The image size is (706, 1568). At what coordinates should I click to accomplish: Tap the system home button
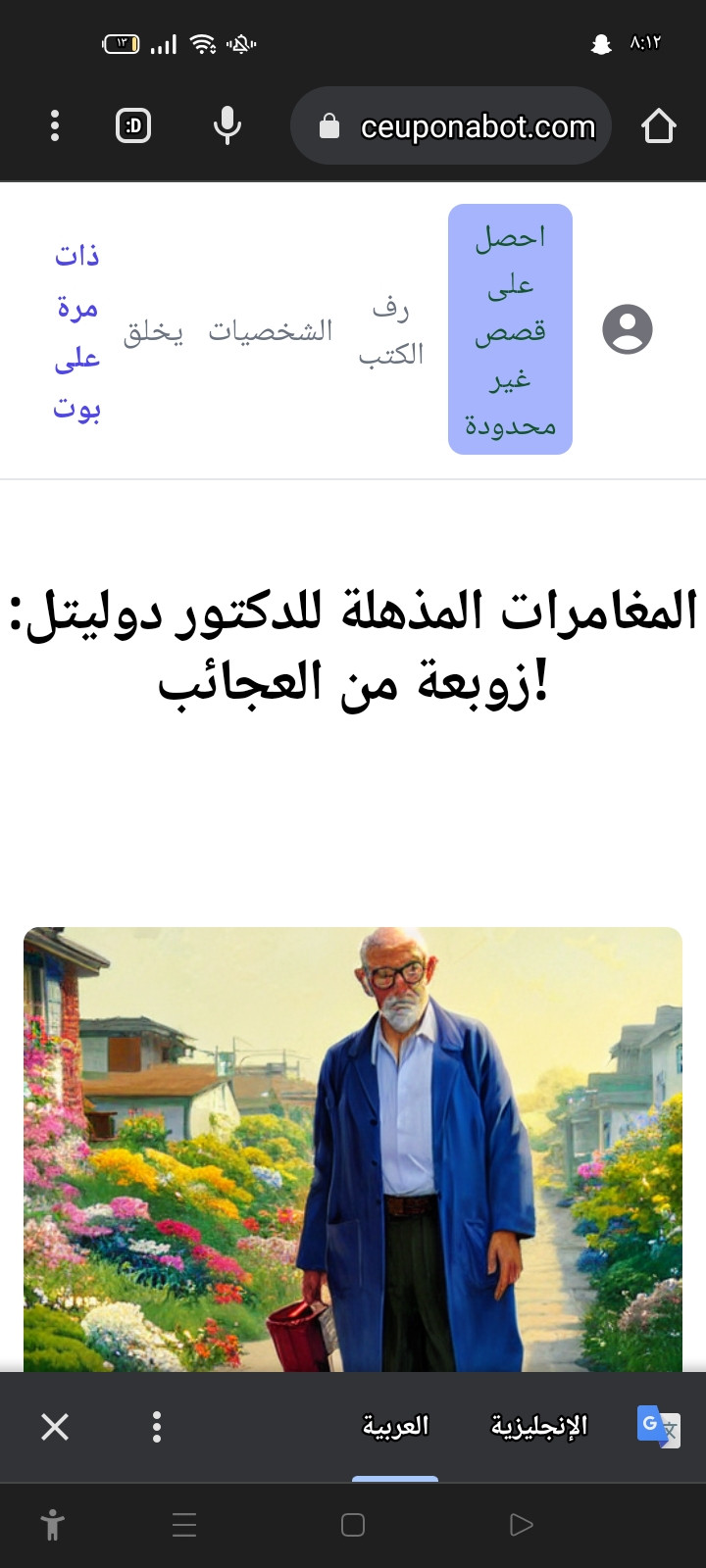pyautogui.click(x=353, y=1525)
